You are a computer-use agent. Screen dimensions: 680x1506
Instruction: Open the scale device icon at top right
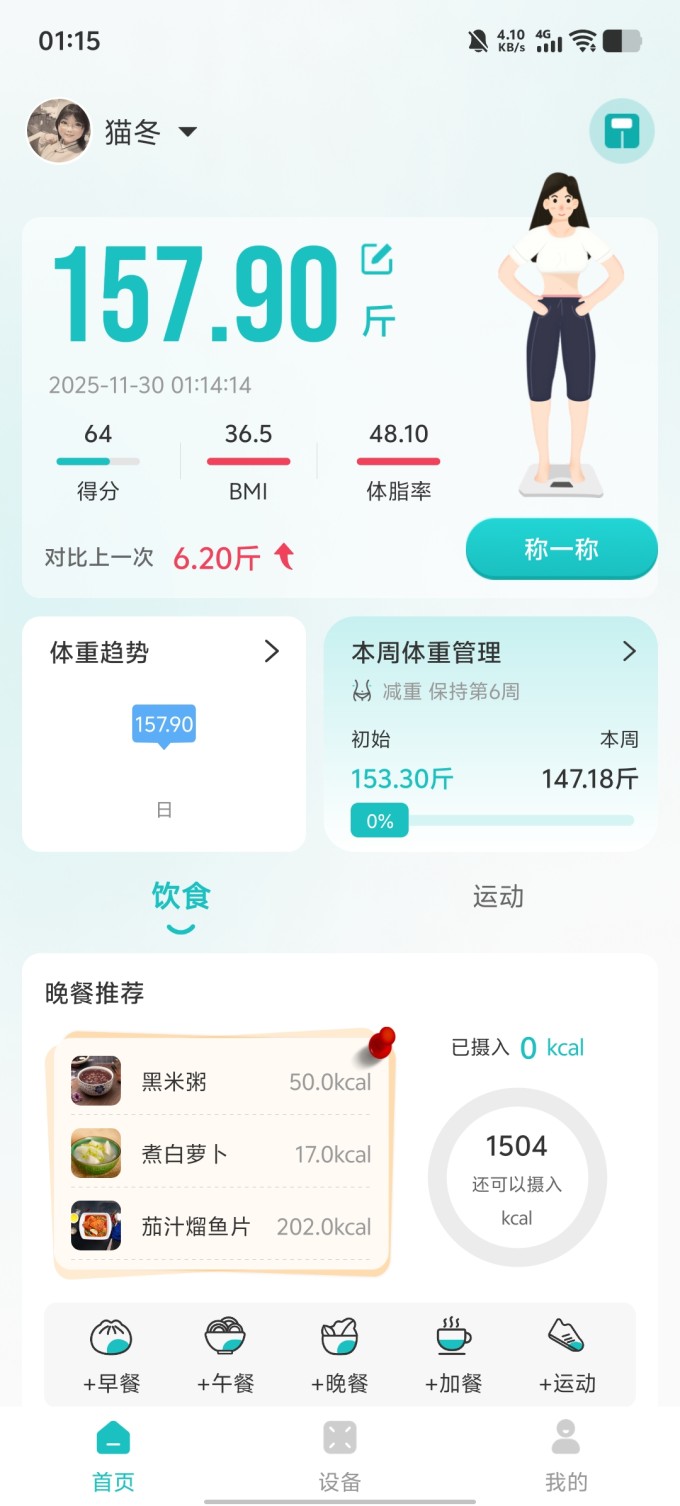[621, 131]
